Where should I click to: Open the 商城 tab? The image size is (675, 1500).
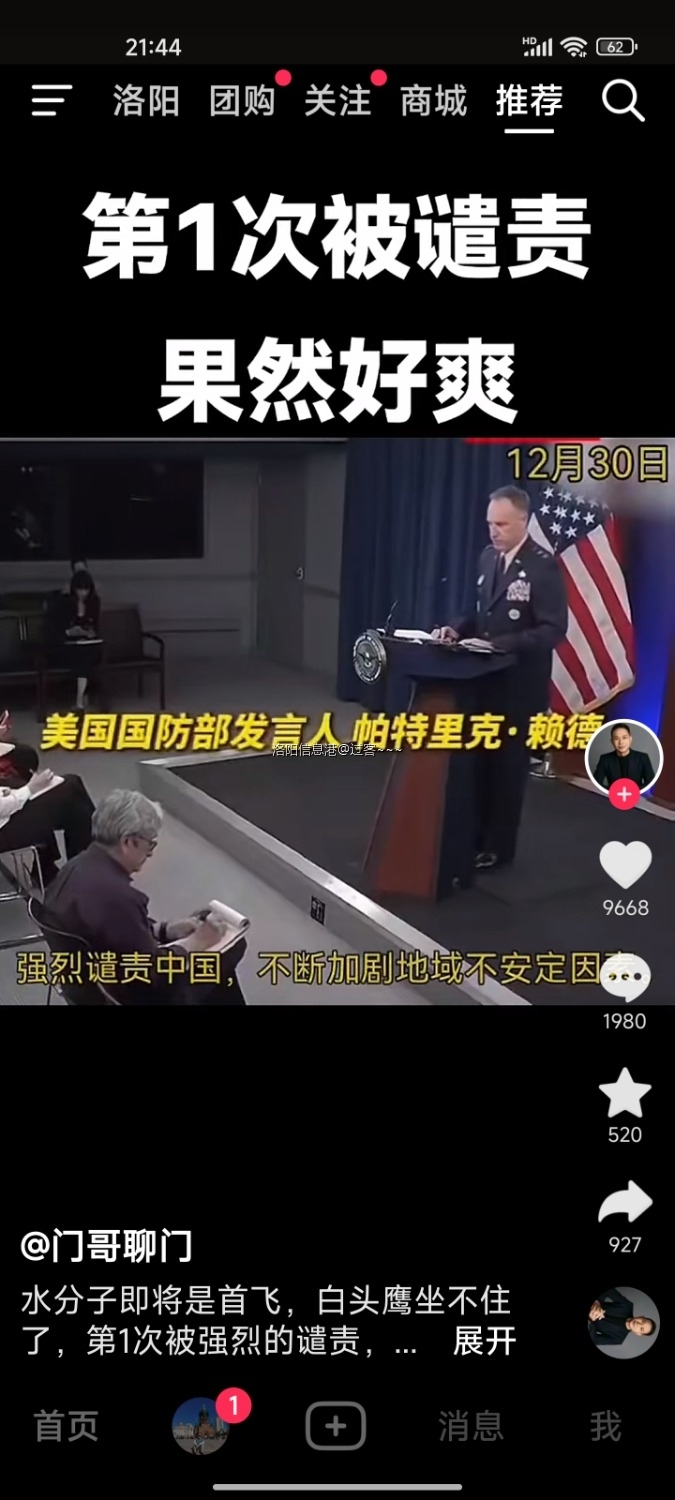[x=433, y=101]
